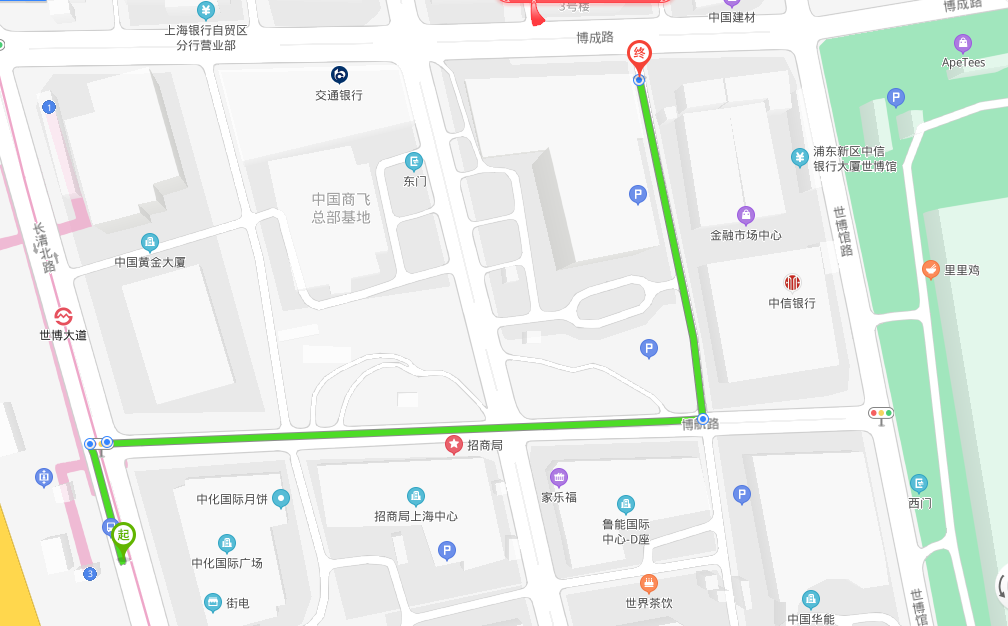Tap the 中化国际广场 building marker
The height and width of the screenshot is (626, 1008).
pyautogui.click(x=227, y=543)
